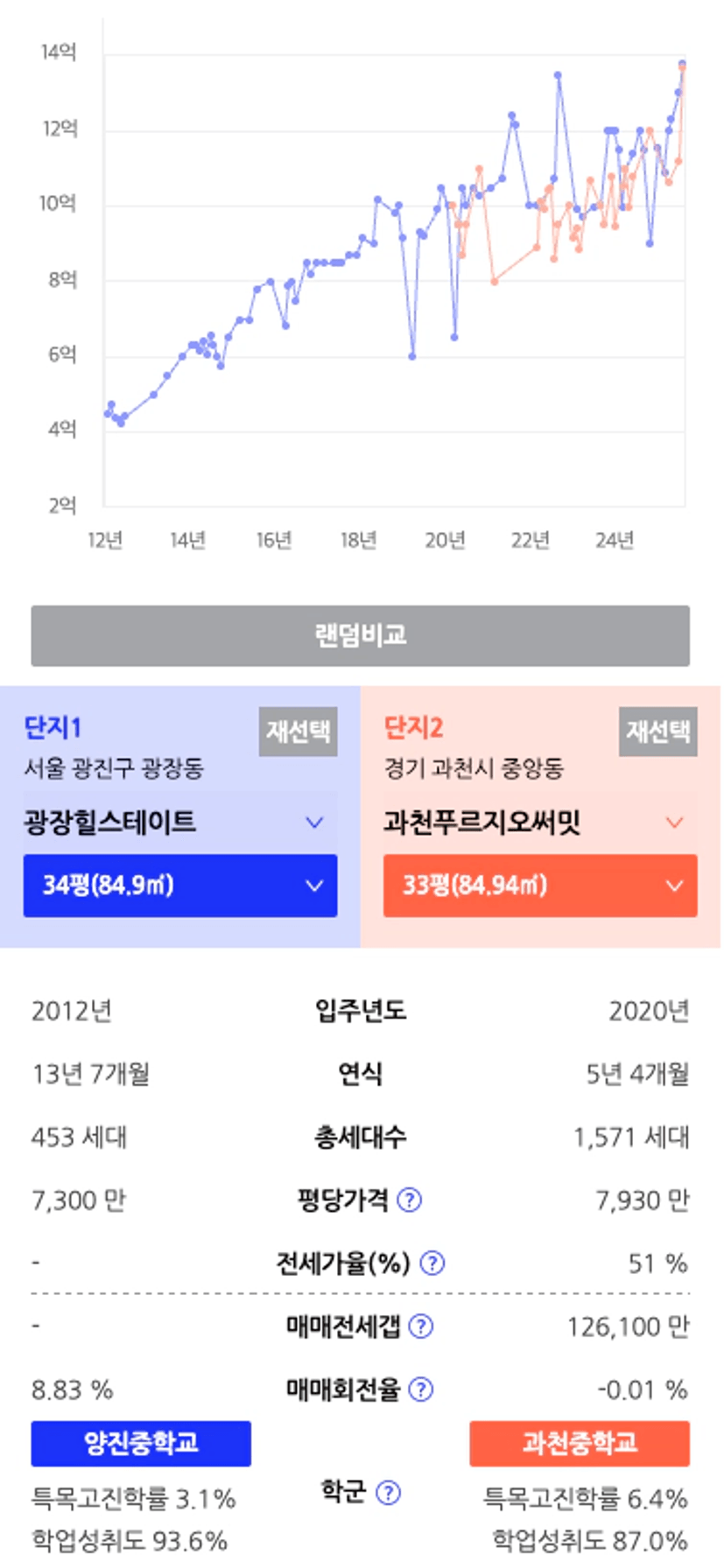
Task: Tap the 랜덤비교 button
Action: (x=360, y=635)
